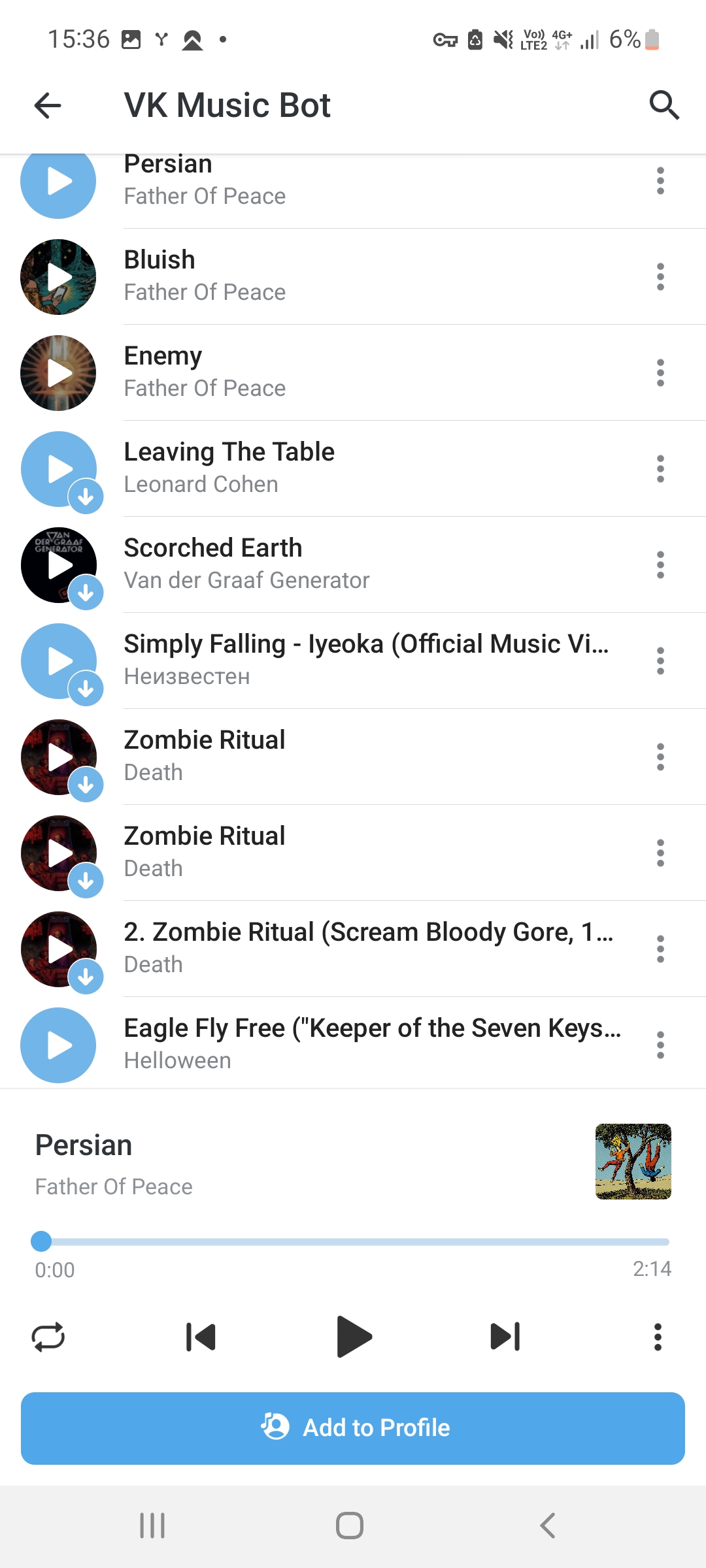Play Leaving The Table by Leonard Cohen

coord(58,469)
